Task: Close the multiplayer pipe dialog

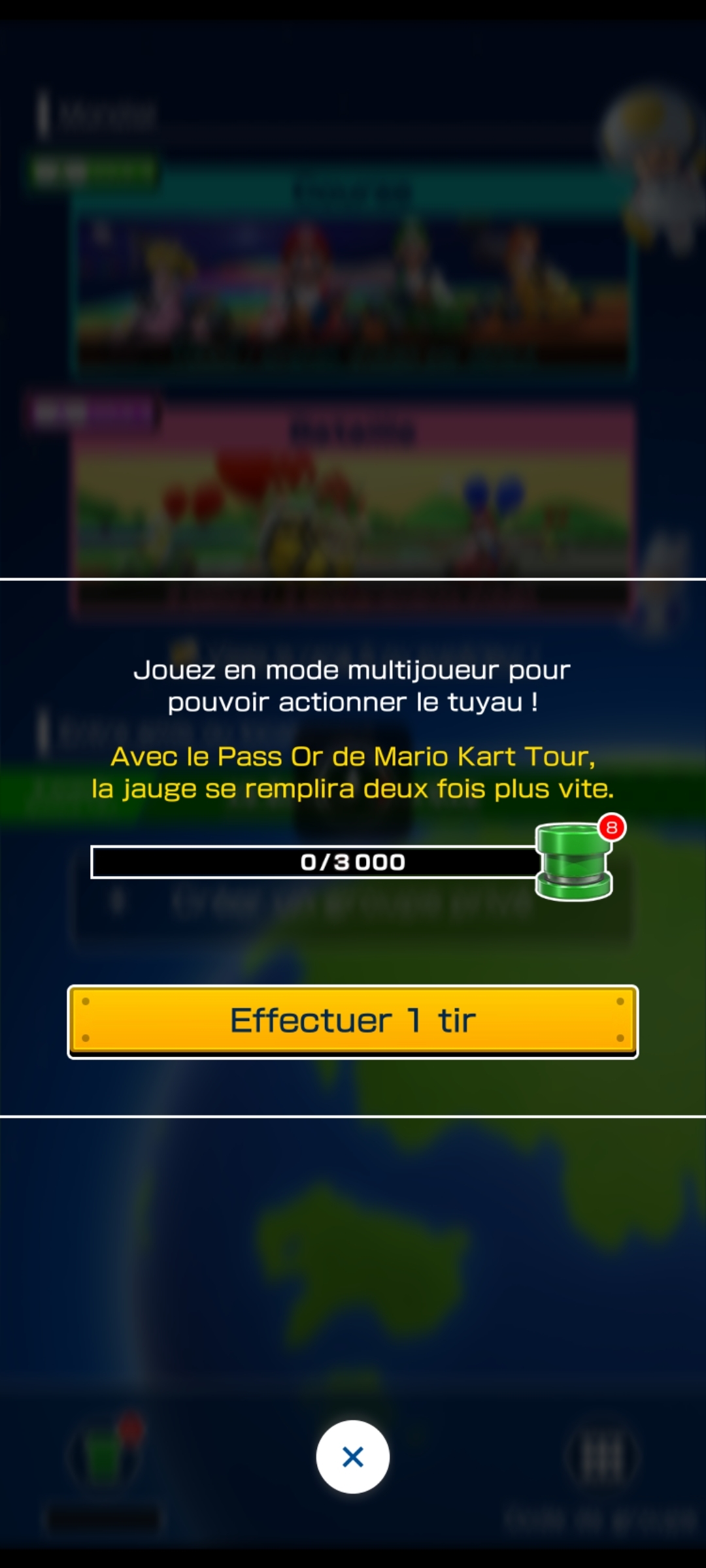Action: (353, 1456)
